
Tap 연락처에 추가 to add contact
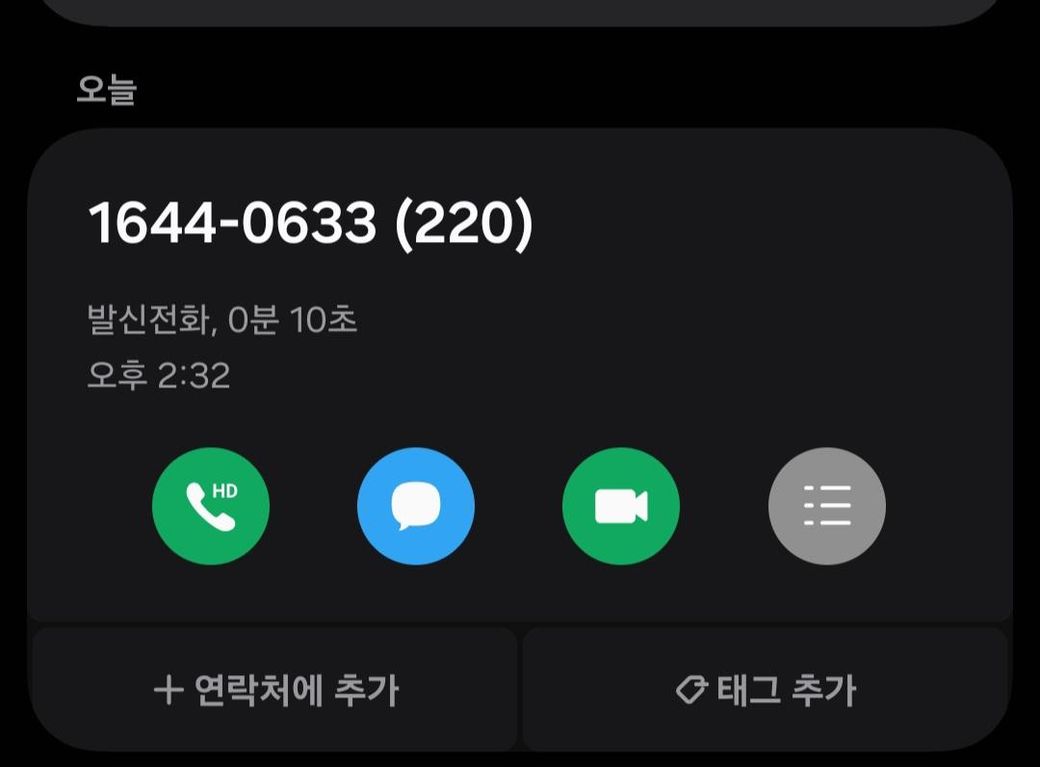coord(276,690)
